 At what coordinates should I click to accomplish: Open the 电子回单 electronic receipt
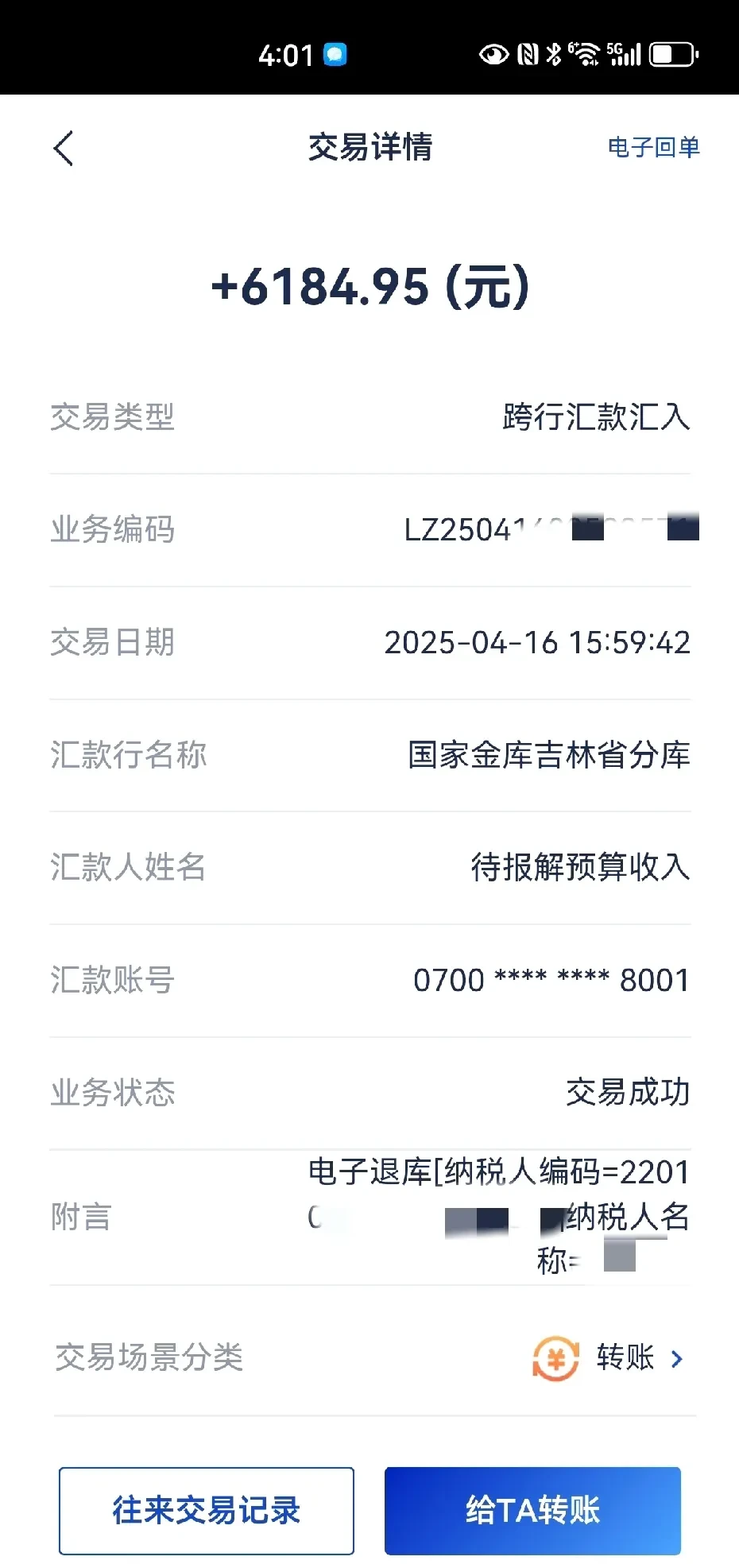[x=653, y=147]
